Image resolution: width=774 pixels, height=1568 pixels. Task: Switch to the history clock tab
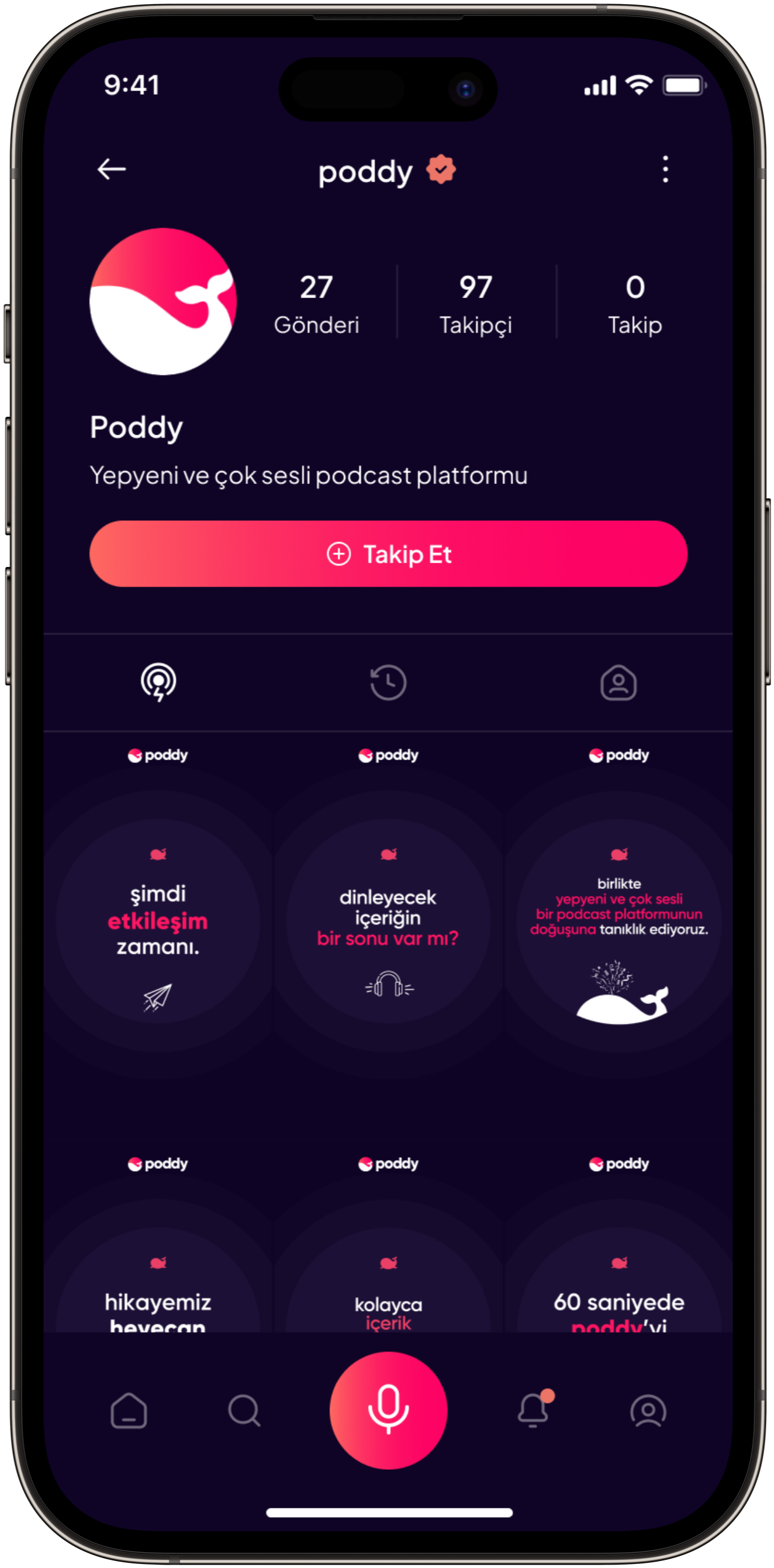(388, 683)
